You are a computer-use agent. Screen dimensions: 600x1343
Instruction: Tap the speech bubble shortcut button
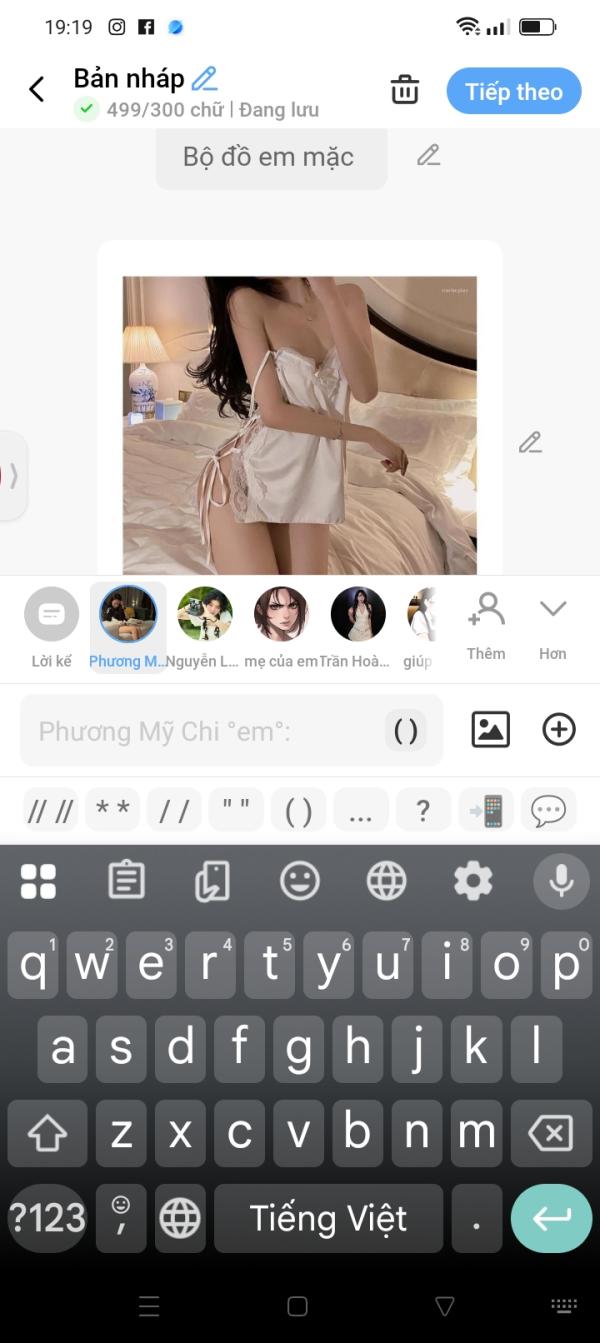548,811
